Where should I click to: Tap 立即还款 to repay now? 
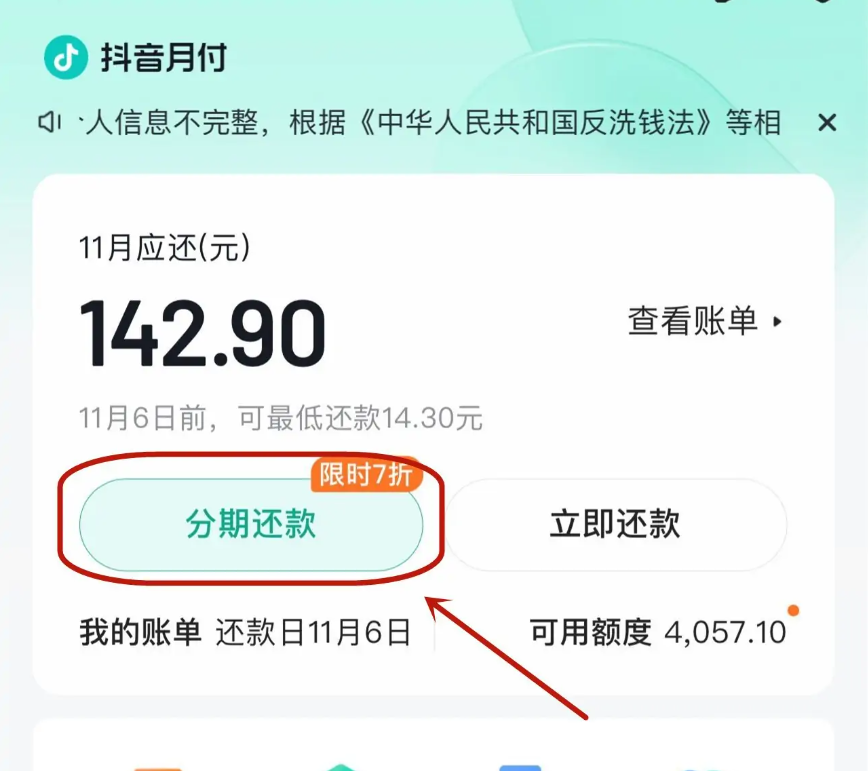pos(615,525)
